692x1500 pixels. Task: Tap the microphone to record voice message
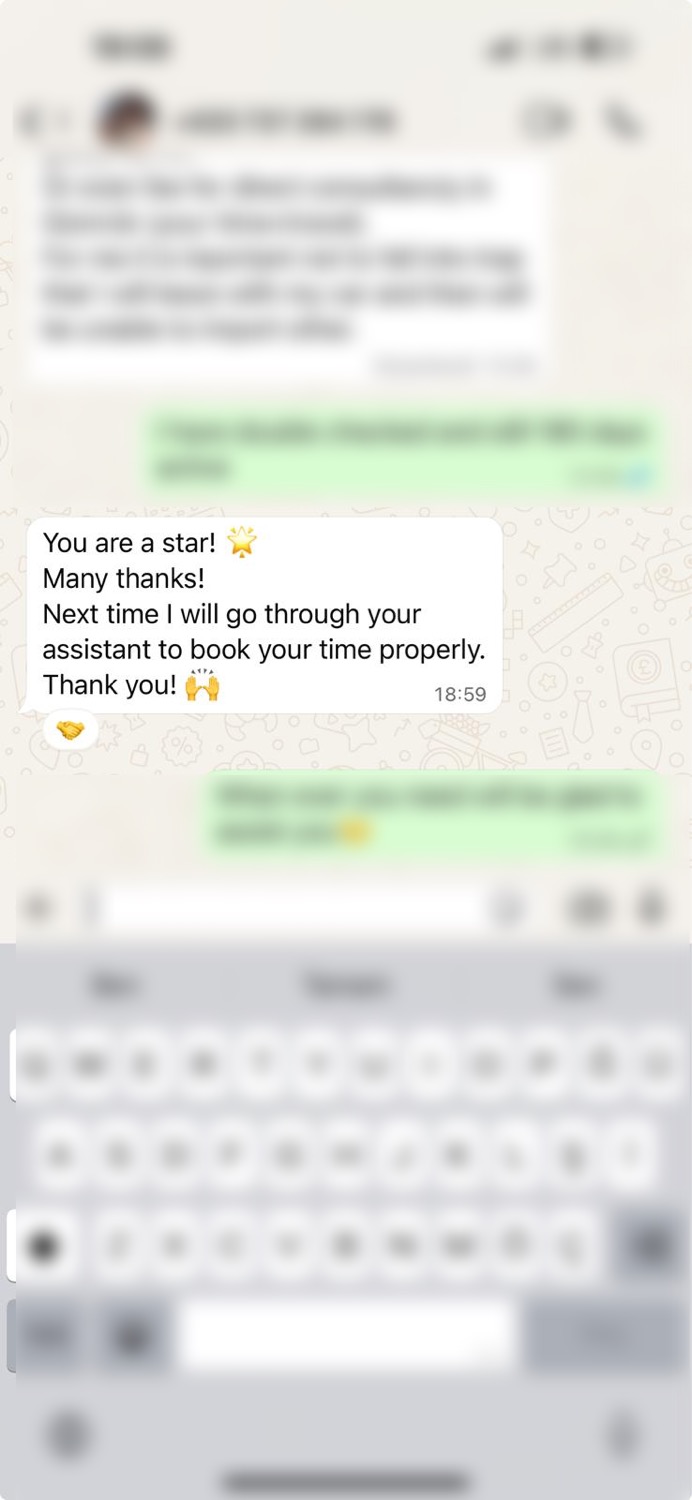point(651,908)
